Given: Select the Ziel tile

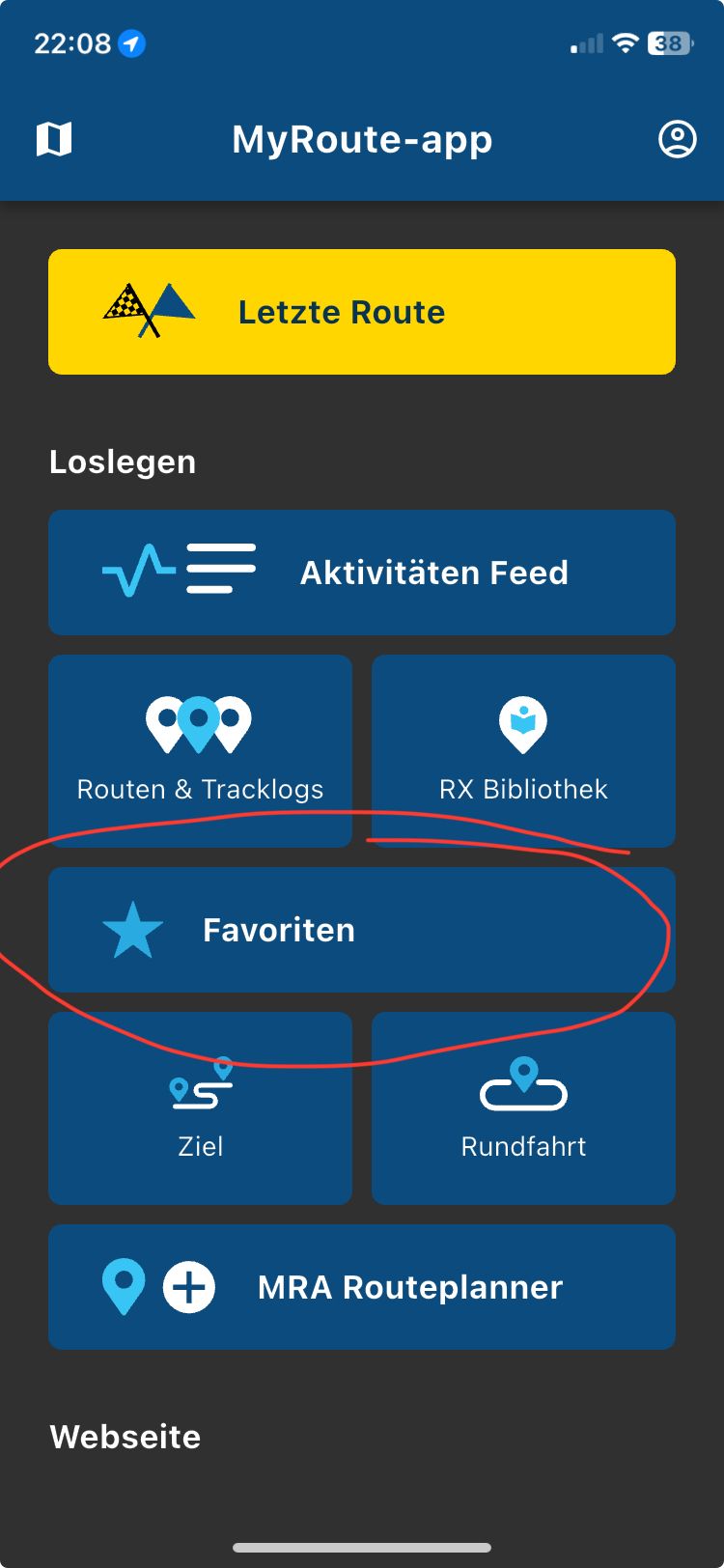Looking at the screenshot, I should coord(200,1107).
